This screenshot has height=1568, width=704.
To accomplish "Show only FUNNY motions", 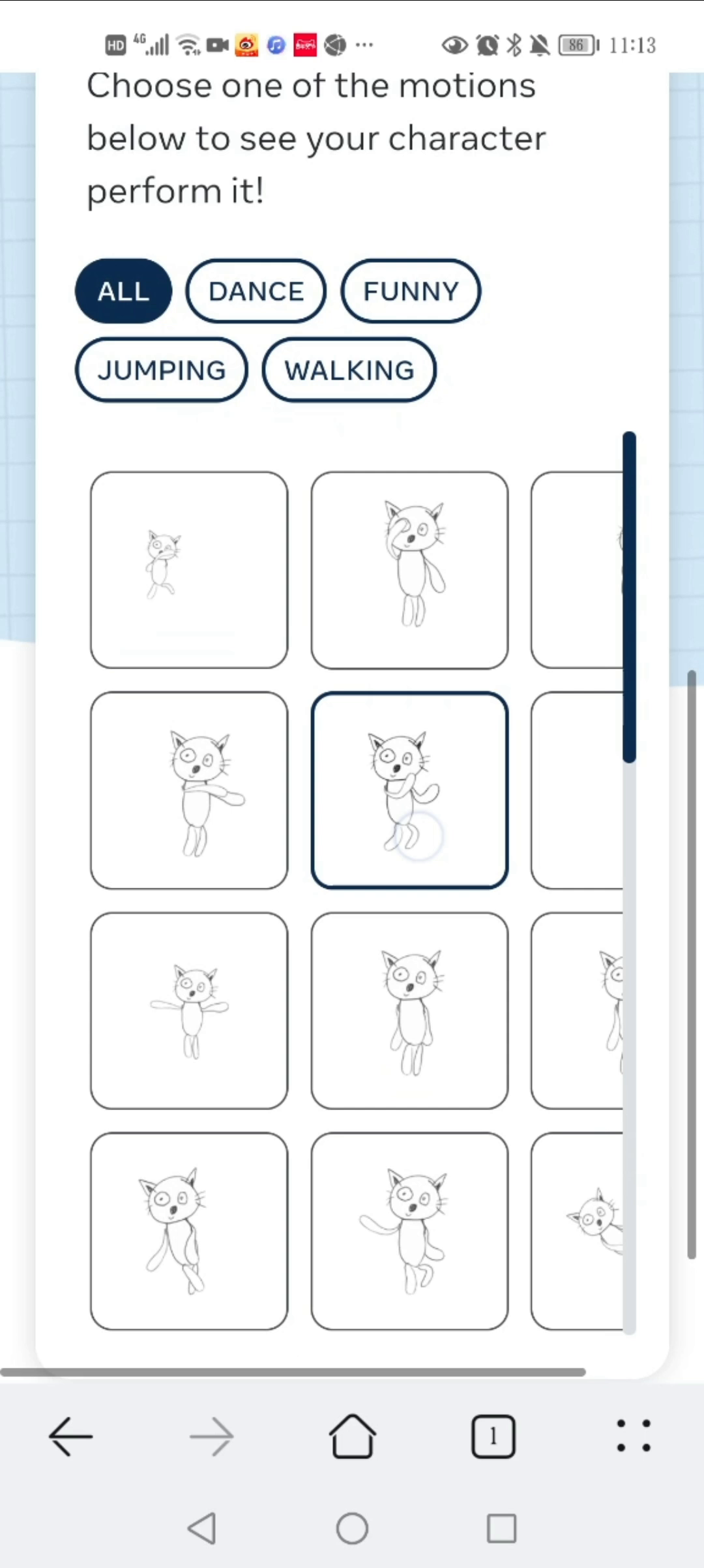I will coord(411,291).
